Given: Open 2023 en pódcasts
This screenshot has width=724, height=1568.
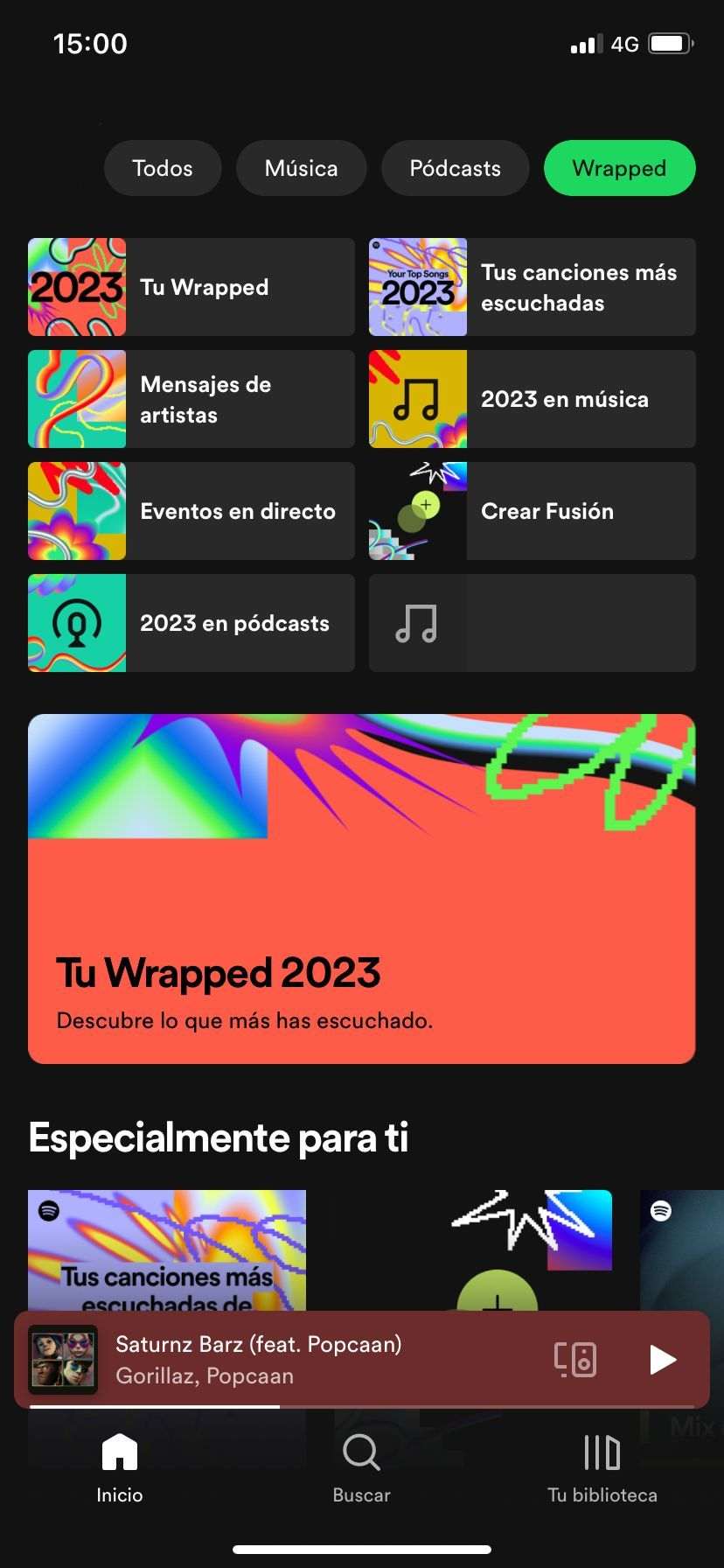Looking at the screenshot, I should (191, 623).
